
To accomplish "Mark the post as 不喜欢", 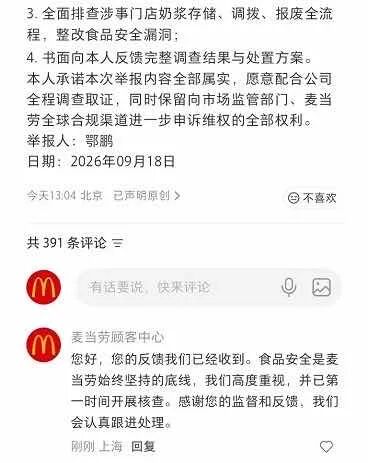I will pyautogui.click(x=312, y=198).
